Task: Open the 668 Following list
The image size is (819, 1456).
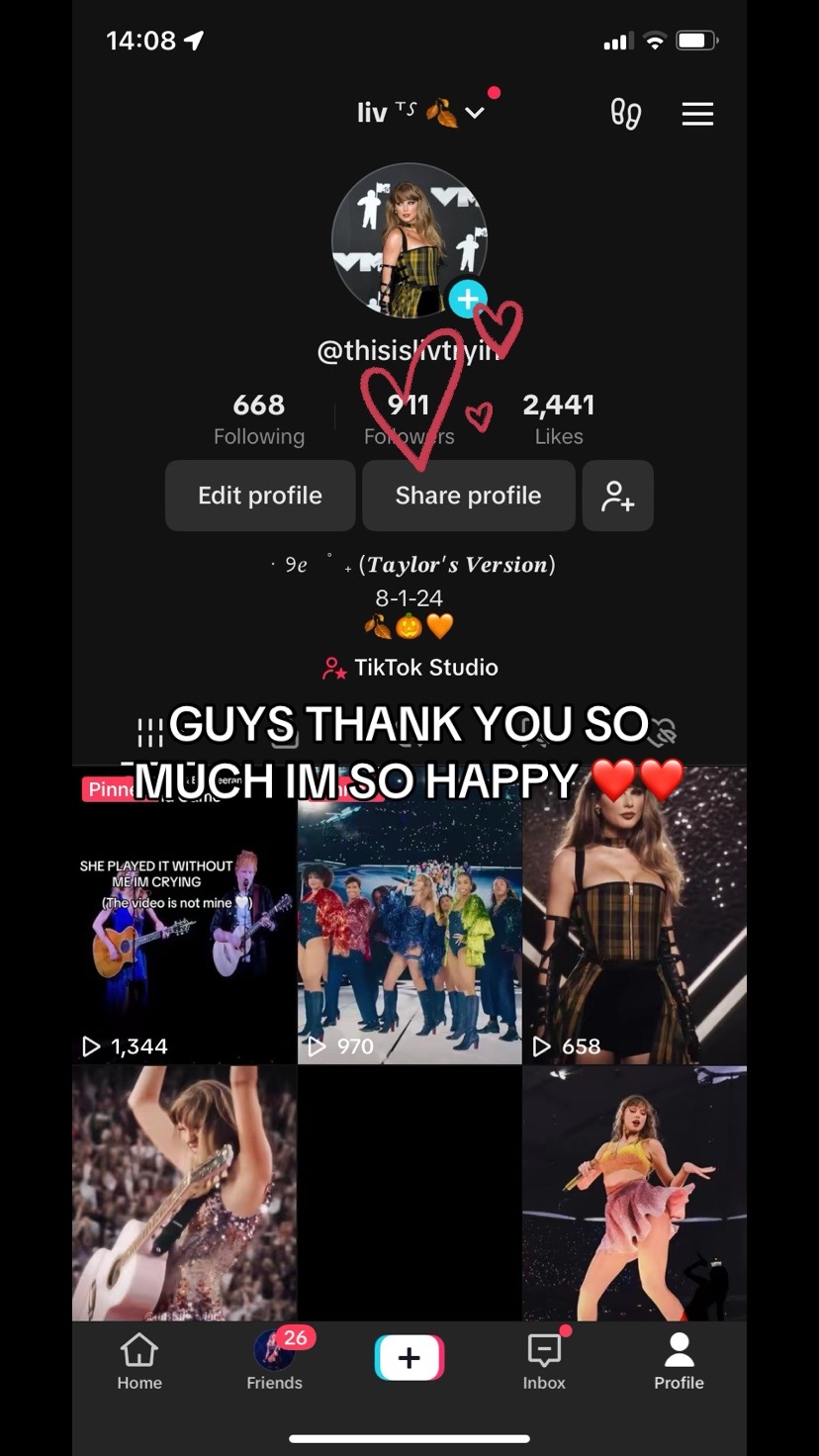Action: pos(259,418)
